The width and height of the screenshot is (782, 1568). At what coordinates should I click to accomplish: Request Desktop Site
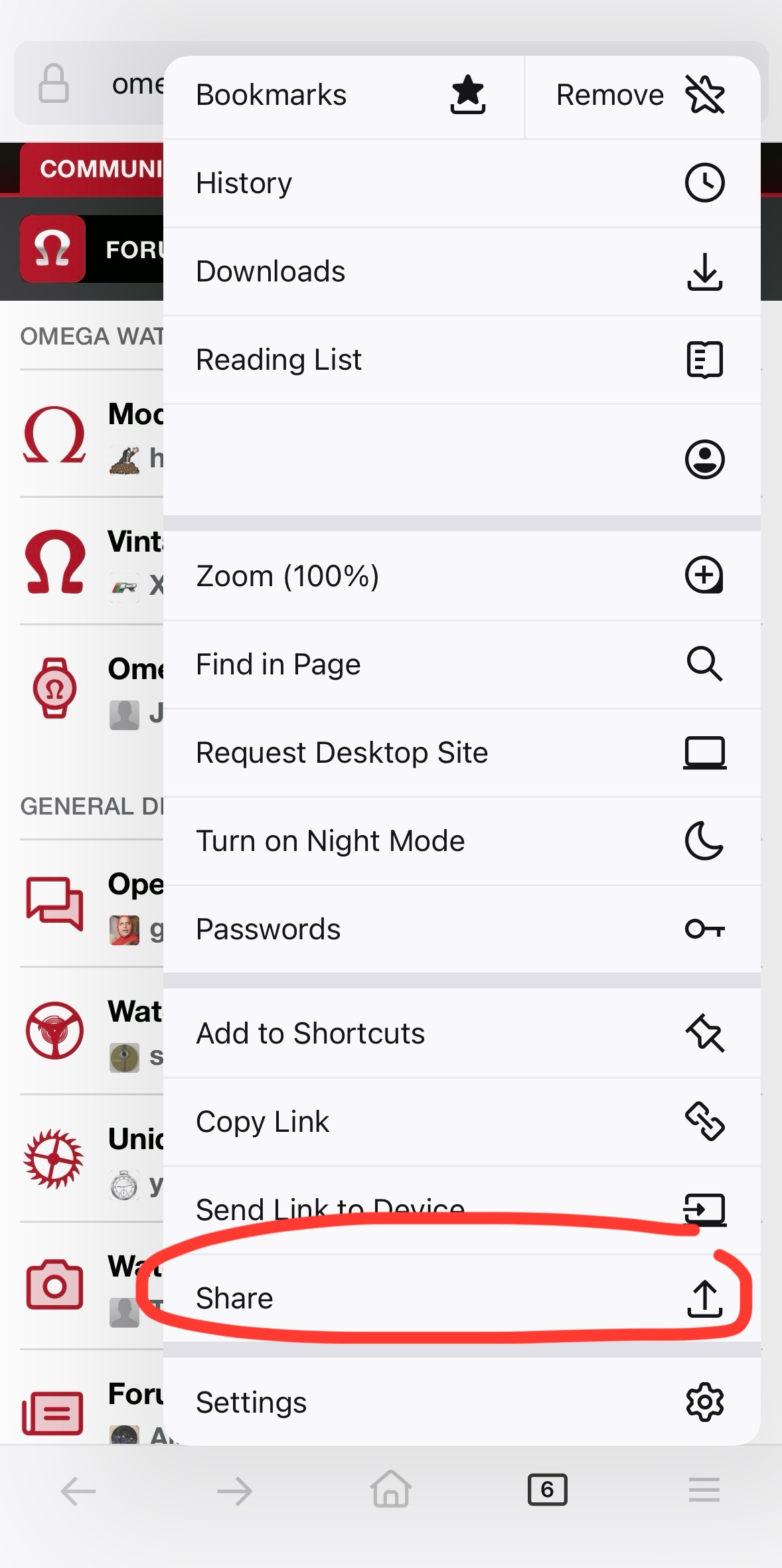461,752
